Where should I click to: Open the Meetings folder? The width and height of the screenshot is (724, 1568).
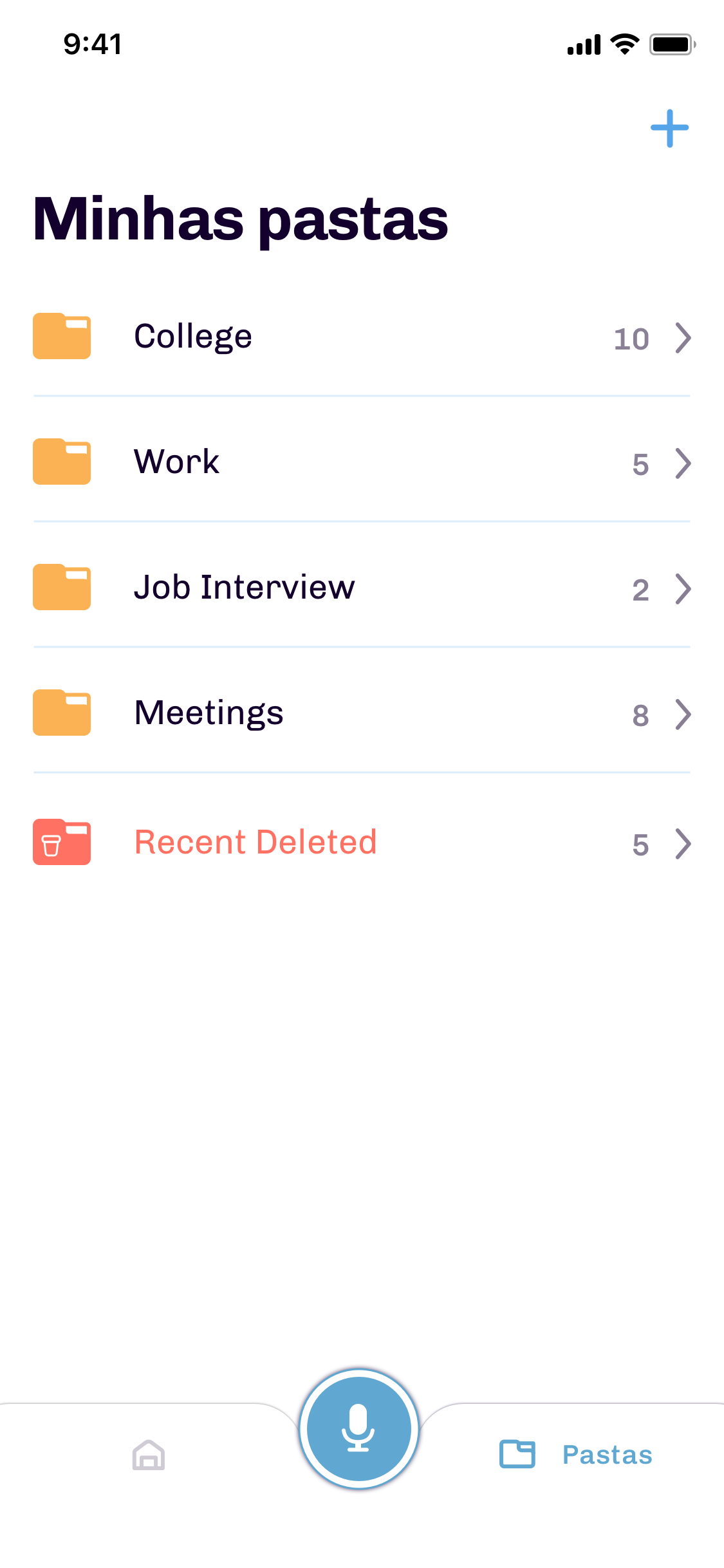click(360, 713)
